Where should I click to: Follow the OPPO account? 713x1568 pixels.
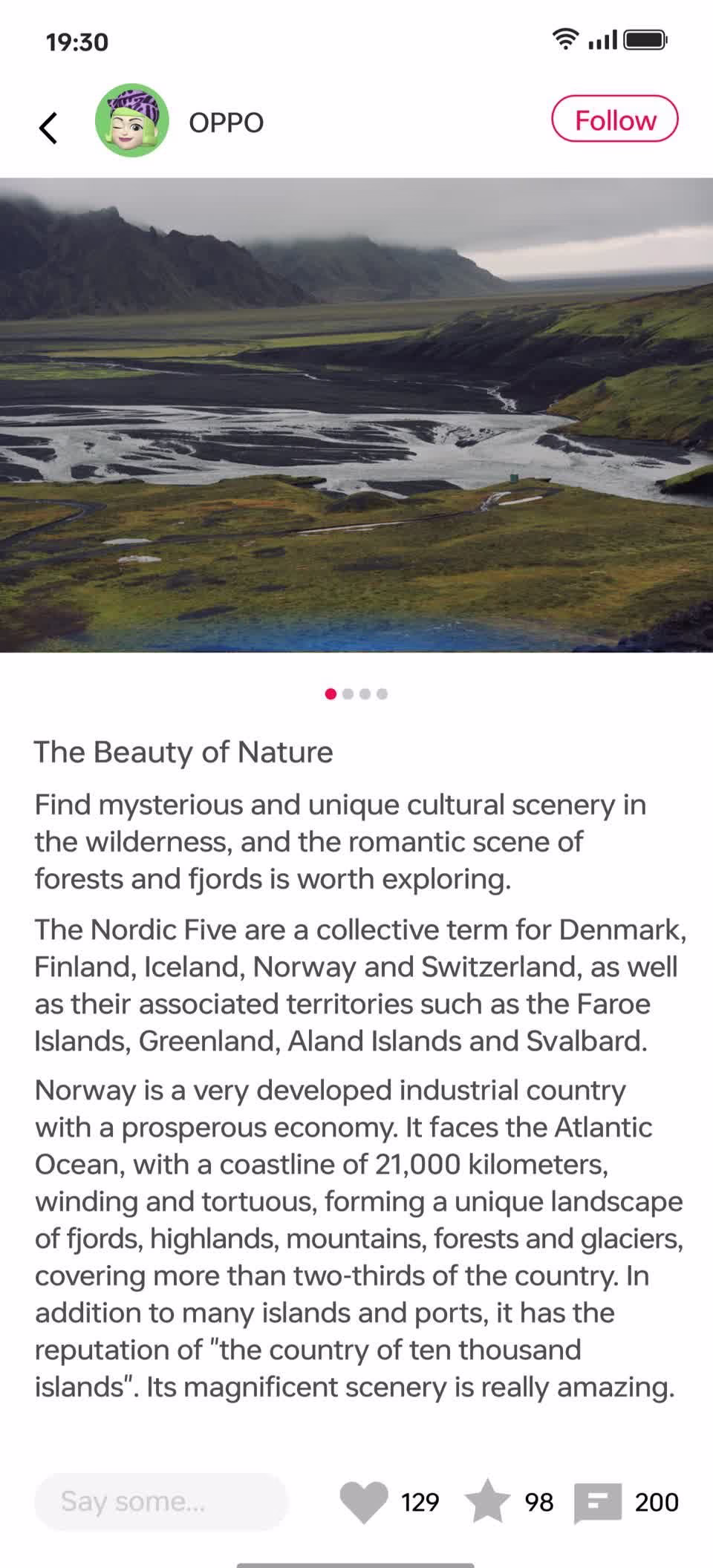click(x=614, y=120)
